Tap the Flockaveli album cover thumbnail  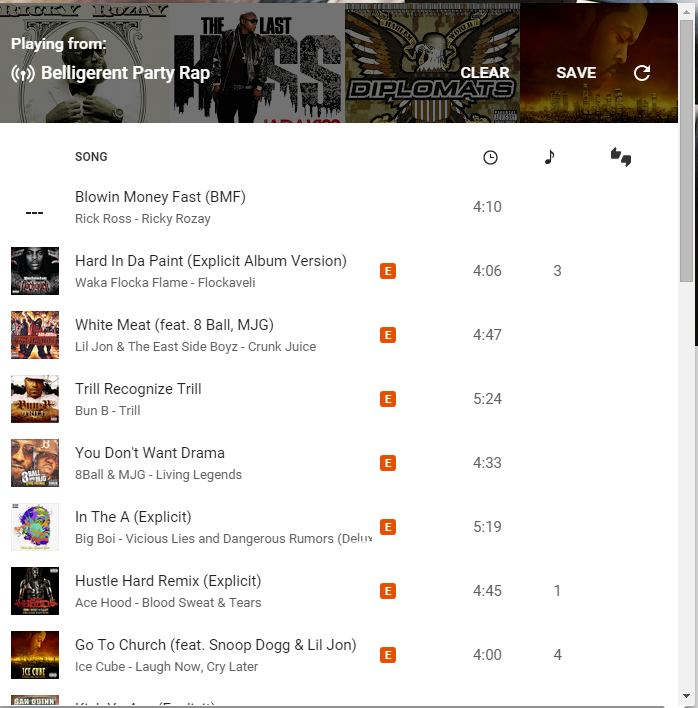pos(35,271)
